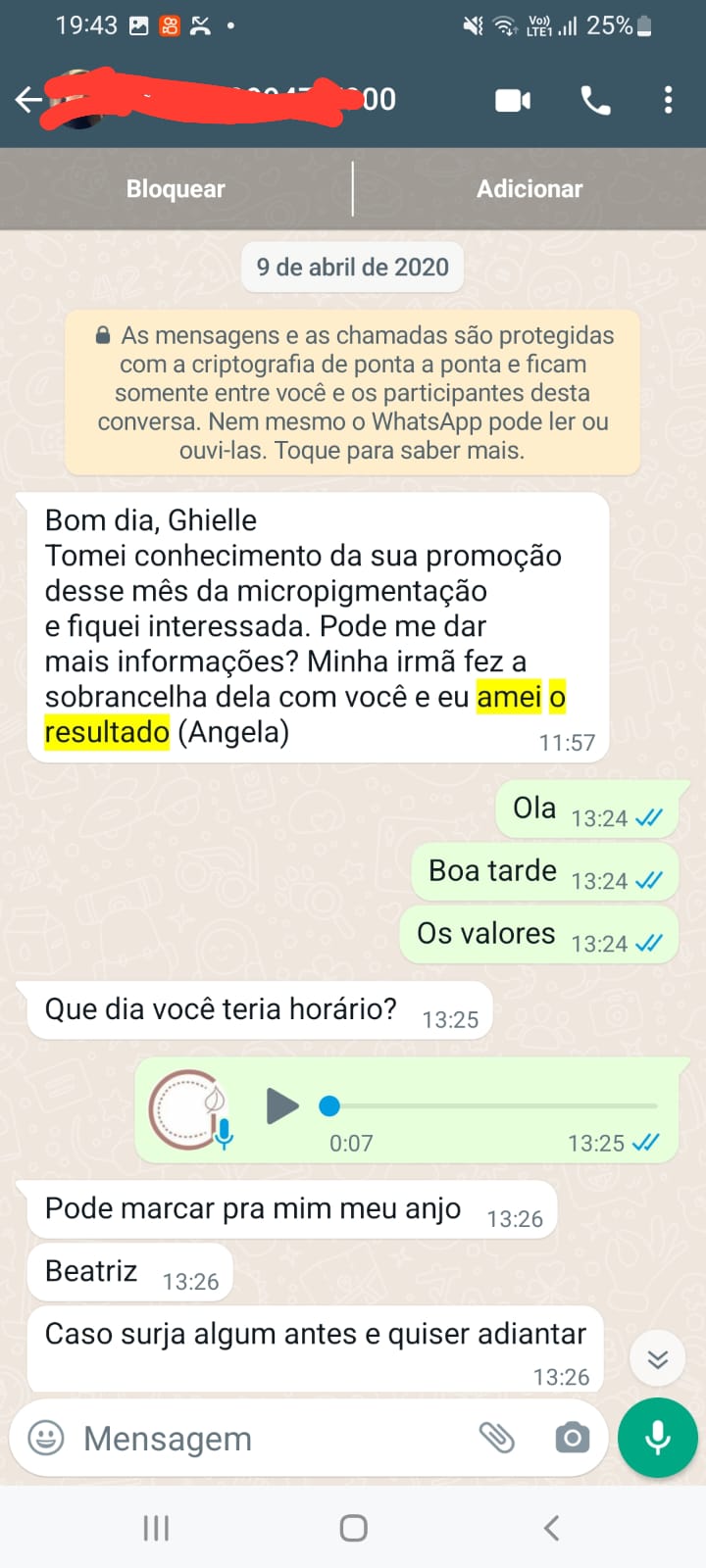Open the attachment paperclip

coord(497,1438)
